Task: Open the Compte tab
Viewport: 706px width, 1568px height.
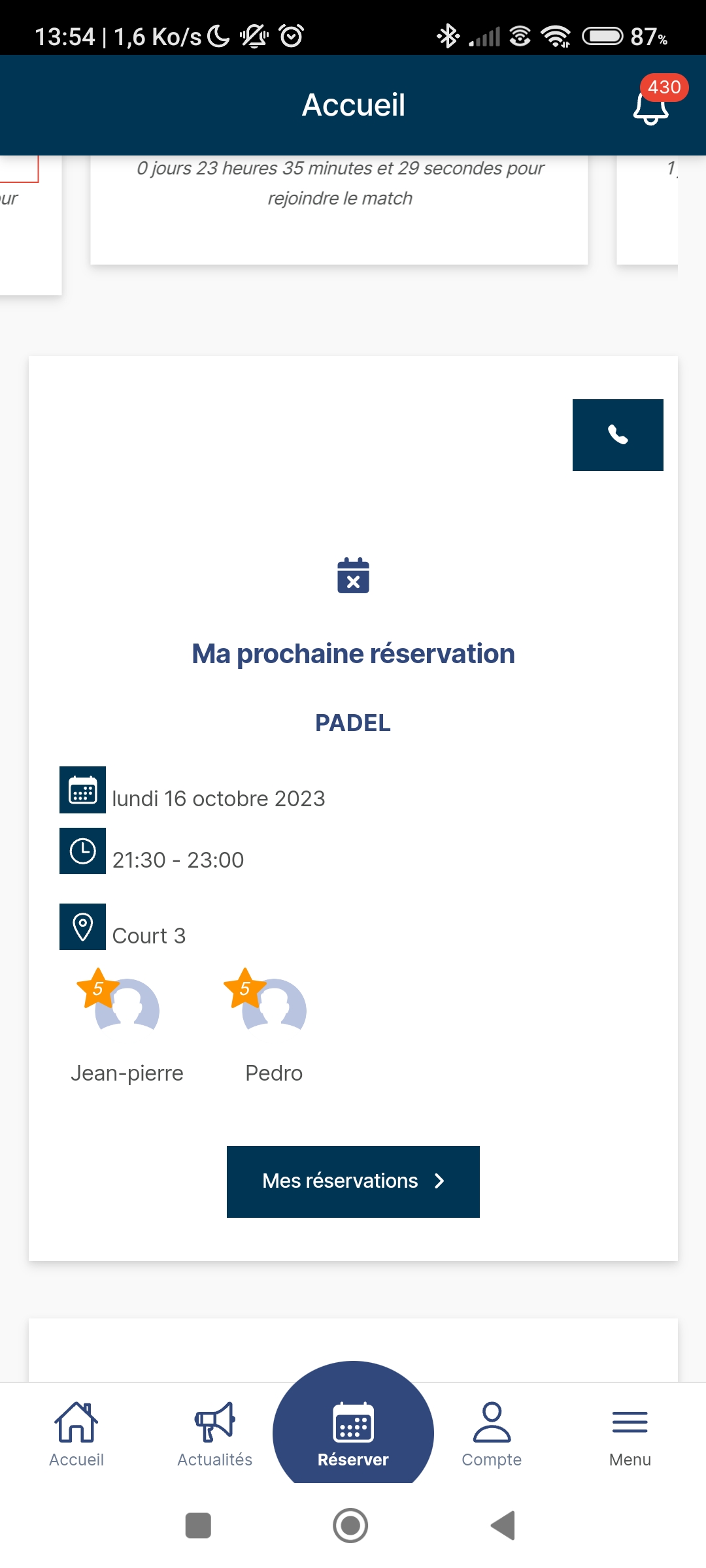Action: [492, 1433]
